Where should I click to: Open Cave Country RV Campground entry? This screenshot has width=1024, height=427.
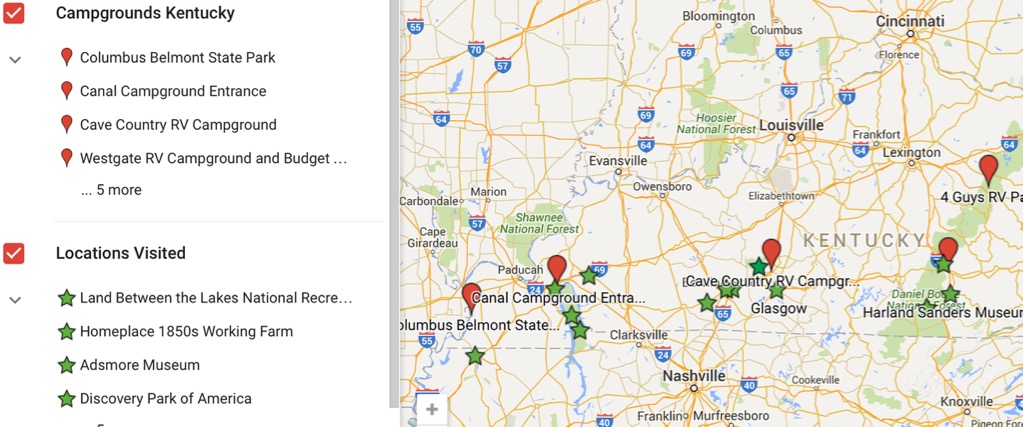coord(178,125)
